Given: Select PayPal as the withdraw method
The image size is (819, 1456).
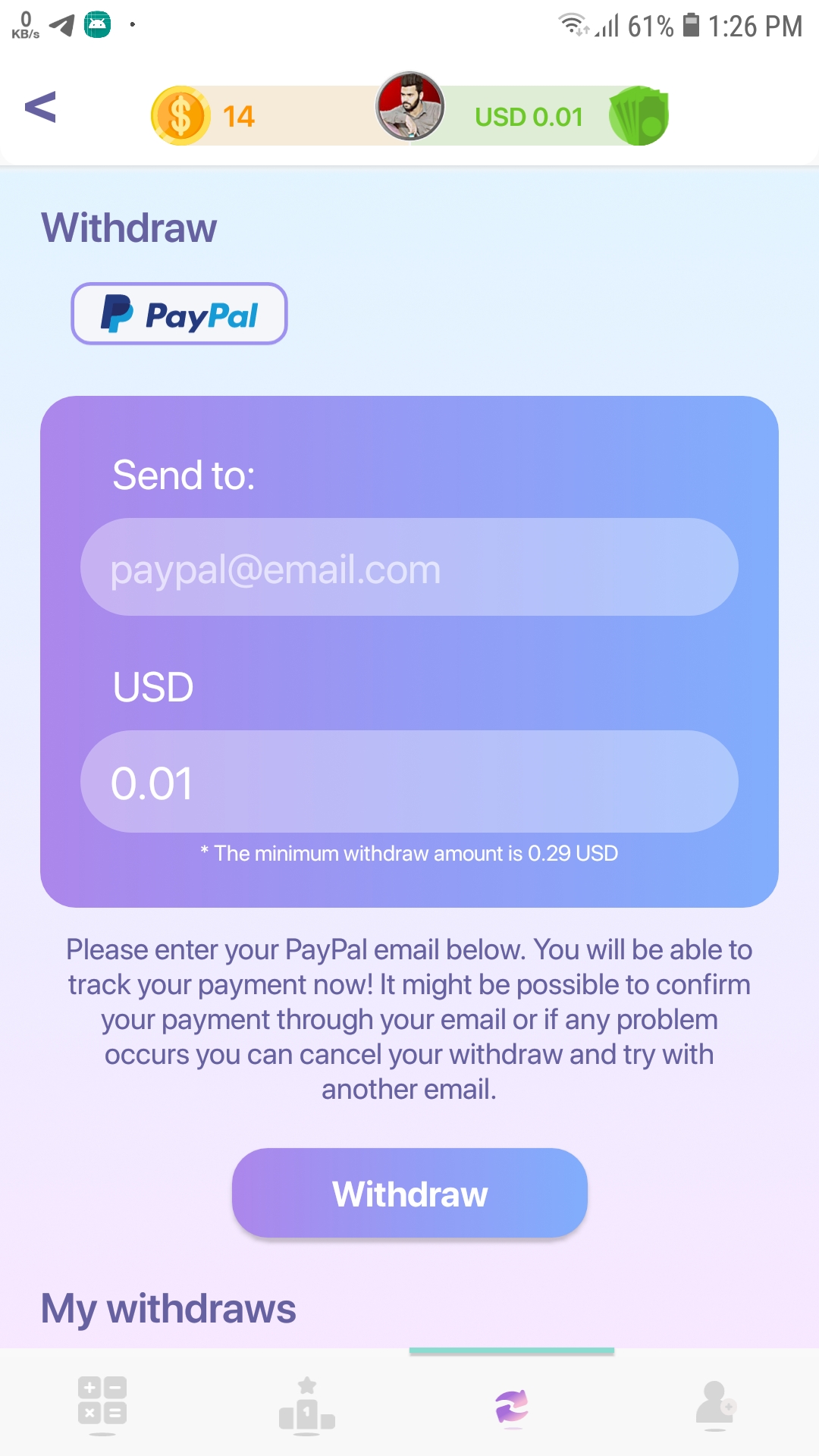Looking at the screenshot, I should [x=179, y=314].
